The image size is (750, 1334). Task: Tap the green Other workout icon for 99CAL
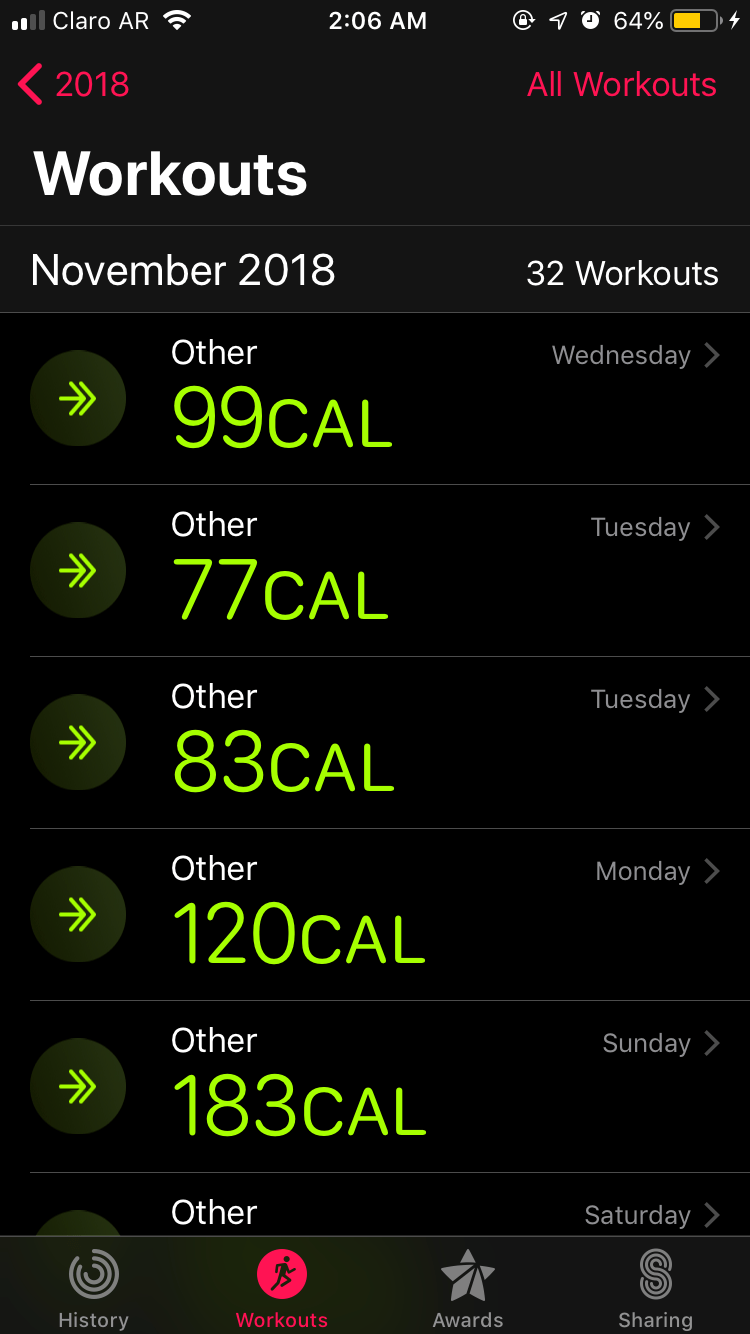tap(78, 398)
